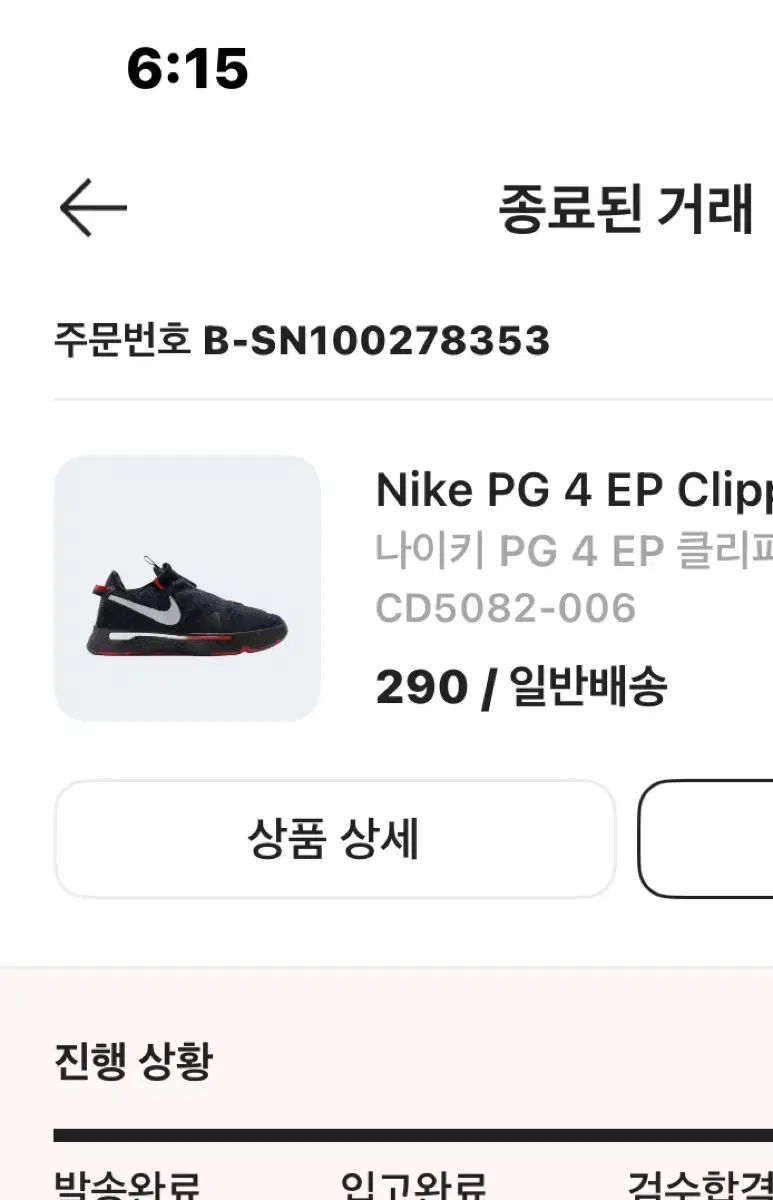Image resolution: width=773 pixels, height=1200 pixels.
Task: Tap the back arrow icon
Action: pos(95,207)
